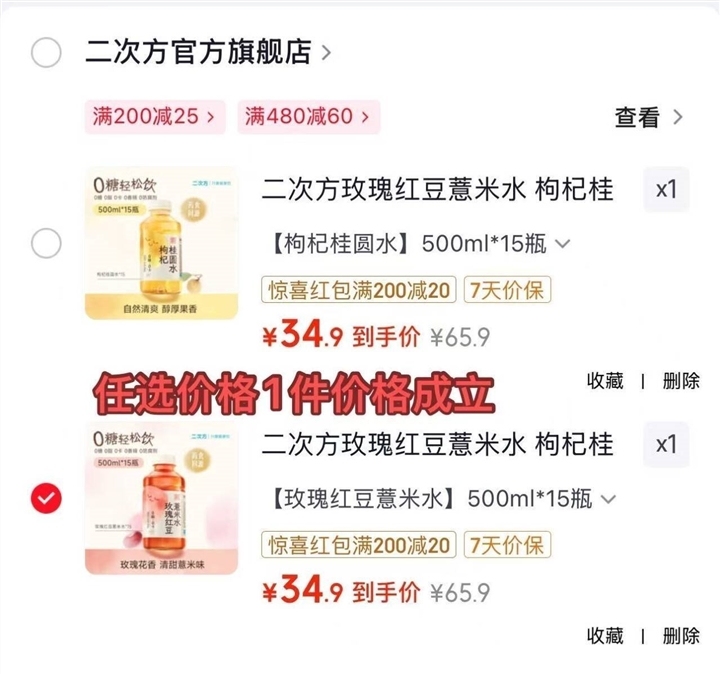Delete the 玫瑰红豆薏米水 item from cart

tap(681, 636)
